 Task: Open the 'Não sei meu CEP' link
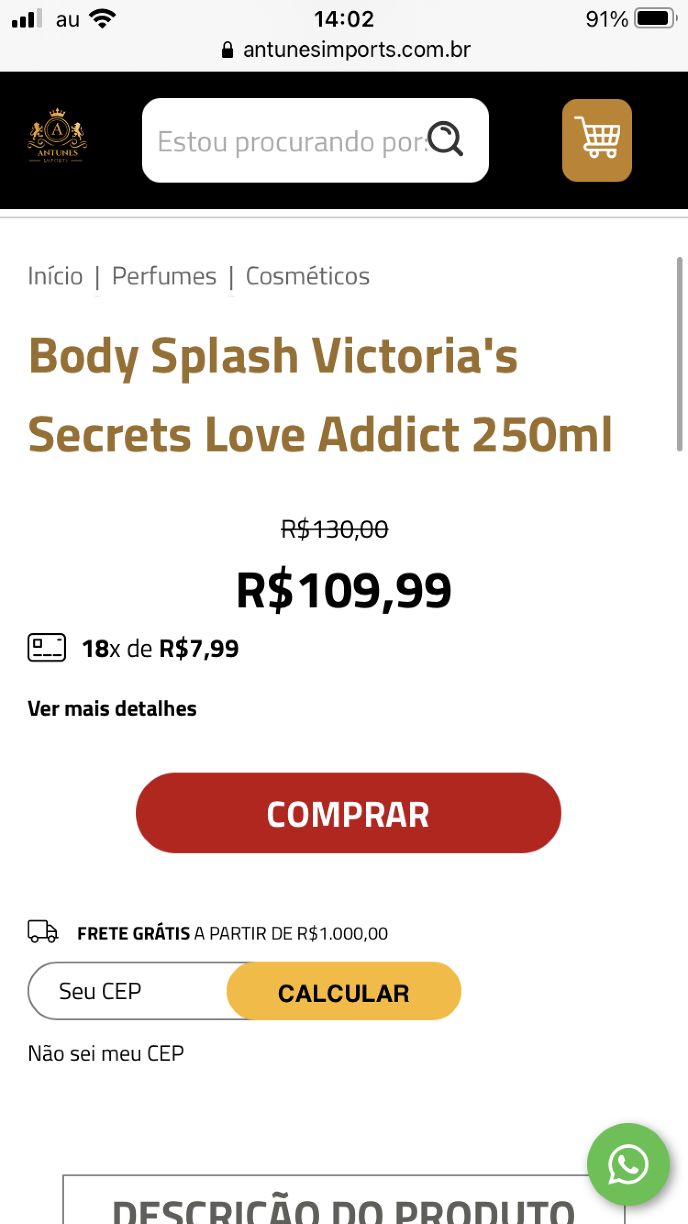coord(106,1053)
